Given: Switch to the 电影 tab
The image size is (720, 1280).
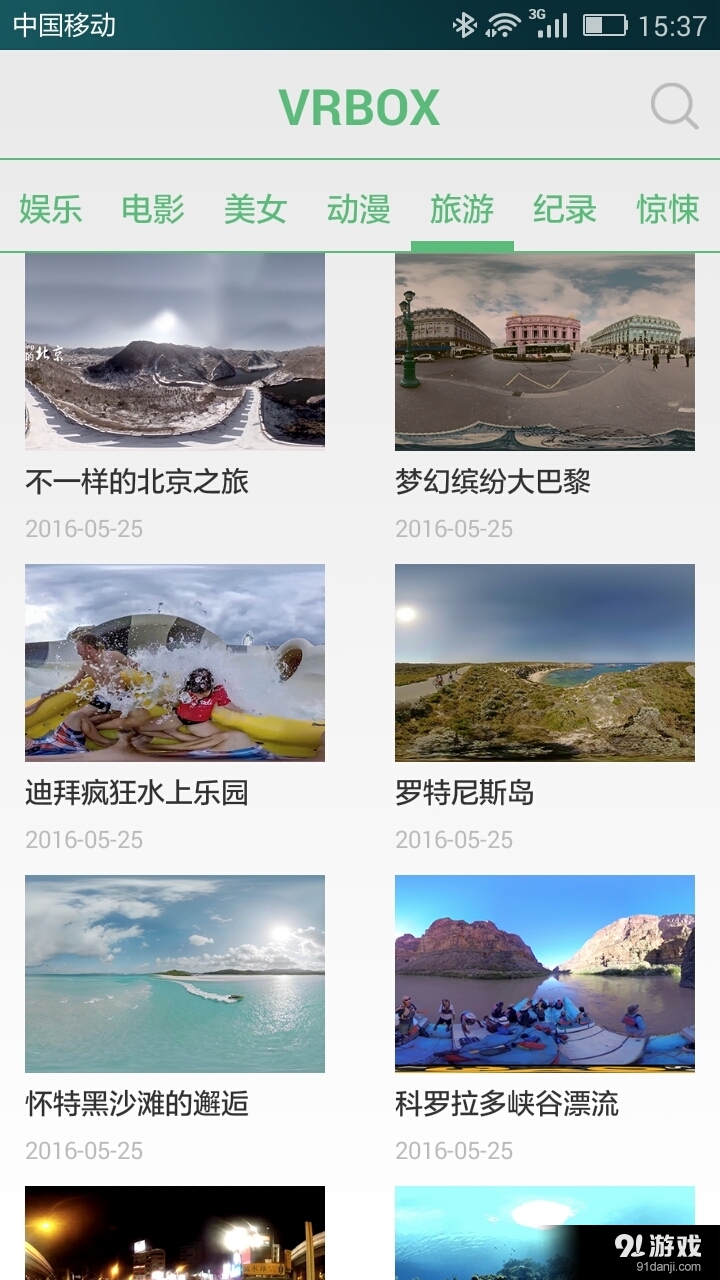Looking at the screenshot, I should coord(155,210).
